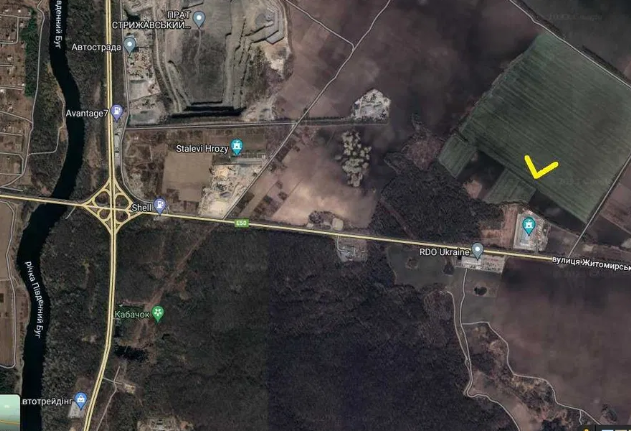
Task: Select the втотрейдінг shop marker
Action: (x=83, y=398)
